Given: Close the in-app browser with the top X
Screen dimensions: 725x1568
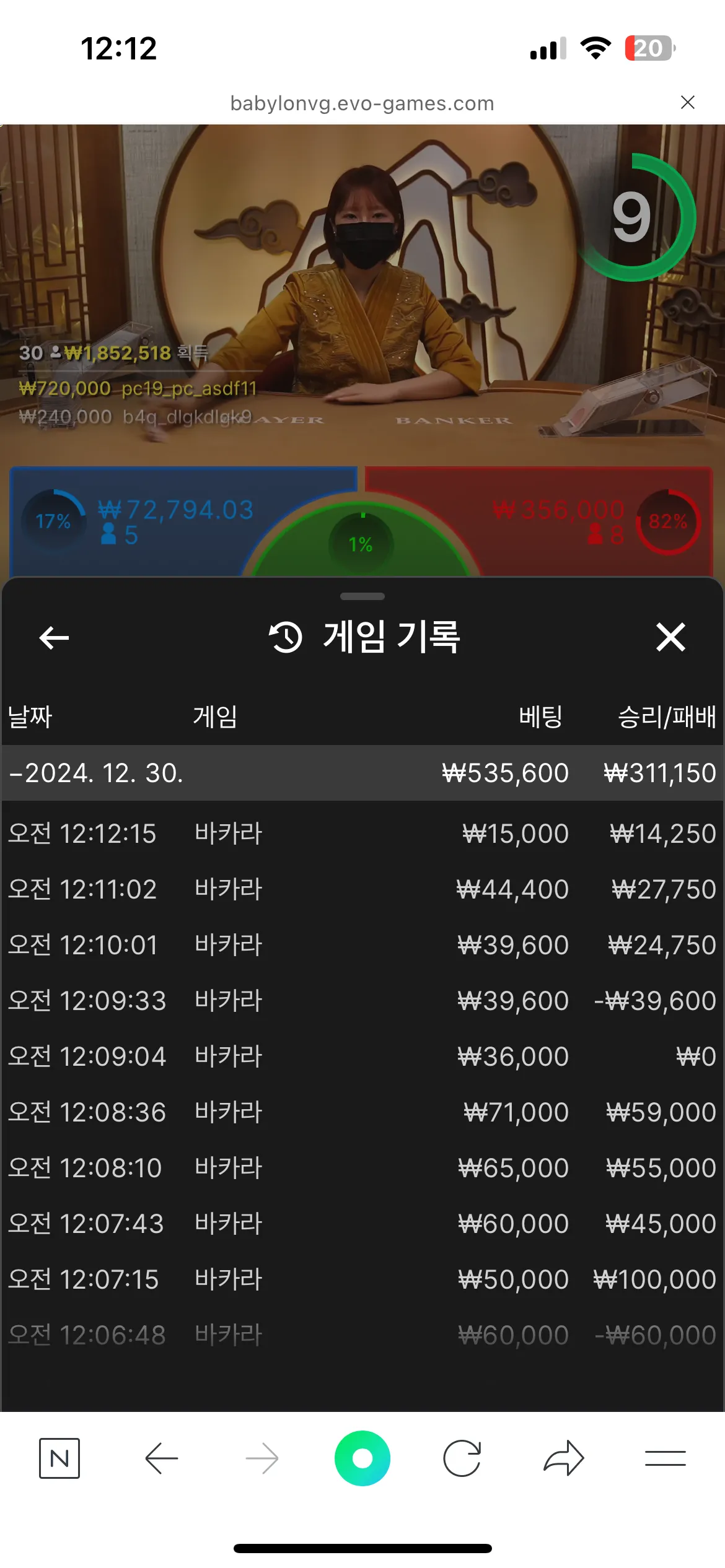Looking at the screenshot, I should (x=687, y=103).
